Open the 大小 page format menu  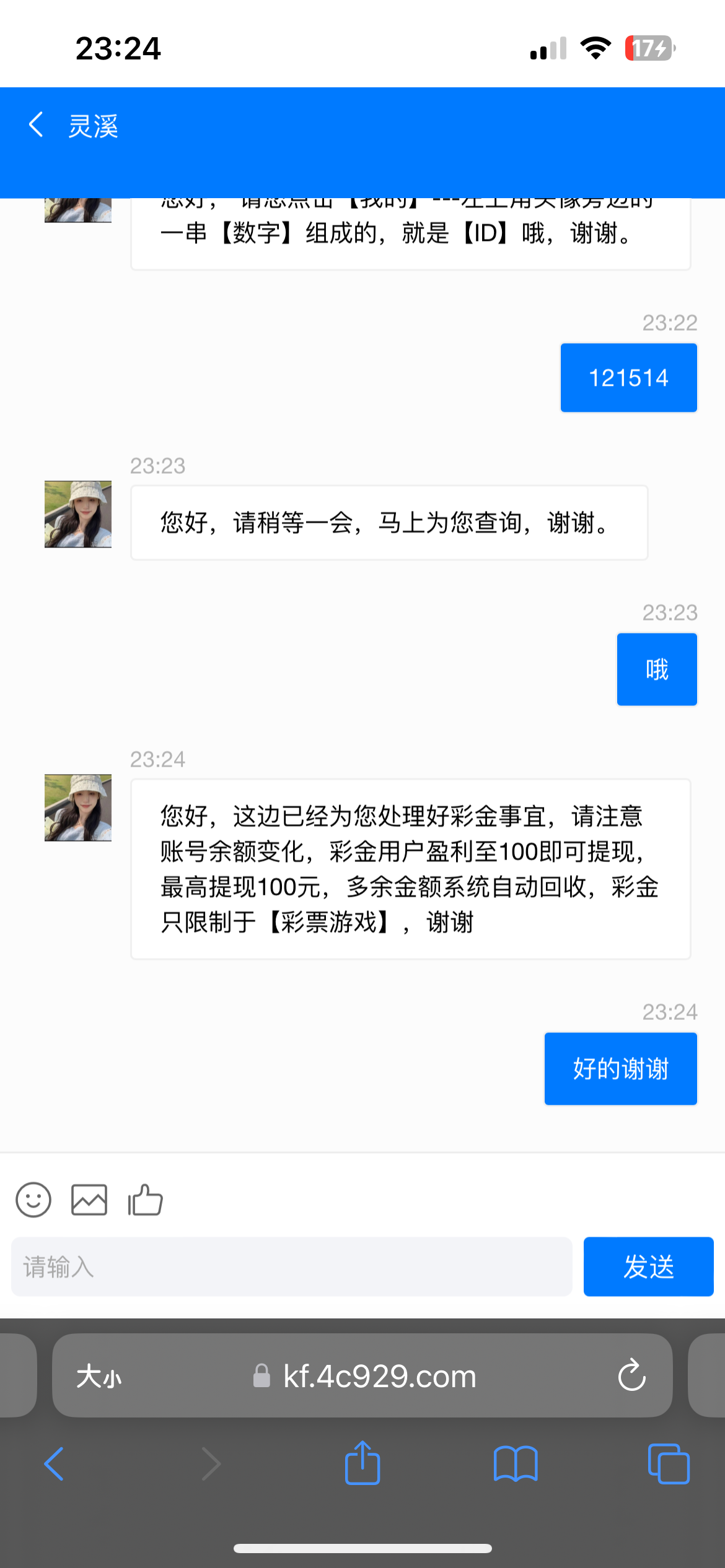99,1377
